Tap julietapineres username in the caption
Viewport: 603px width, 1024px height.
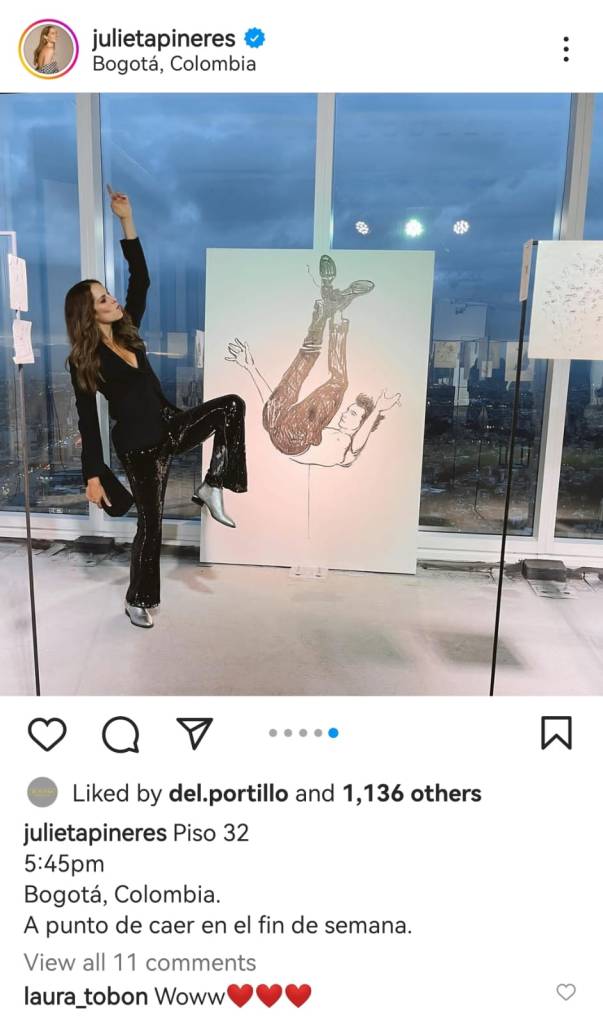[x=95, y=833]
